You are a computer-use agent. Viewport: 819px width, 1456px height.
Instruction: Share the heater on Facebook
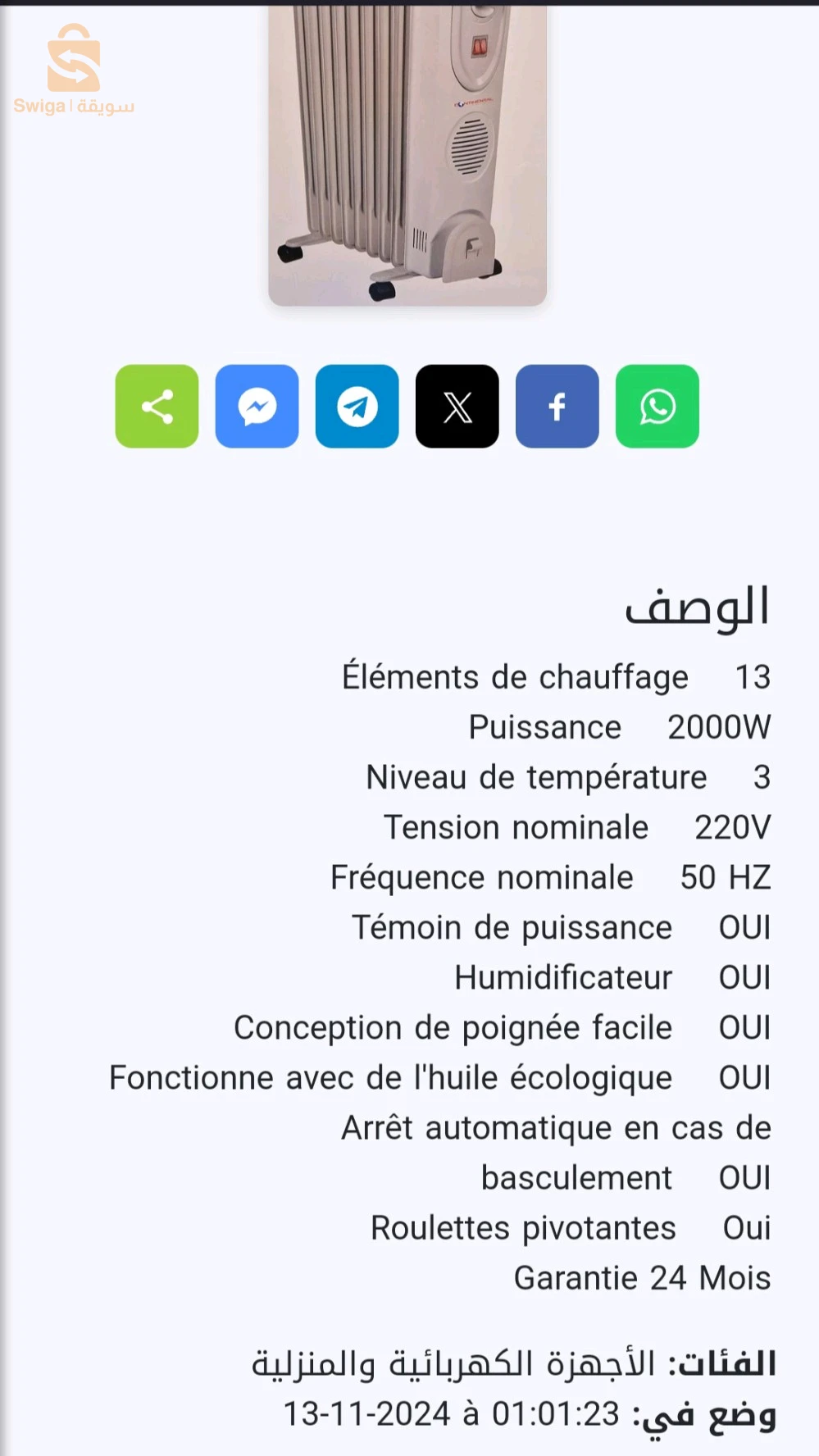pyautogui.click(x=557, y=407)
